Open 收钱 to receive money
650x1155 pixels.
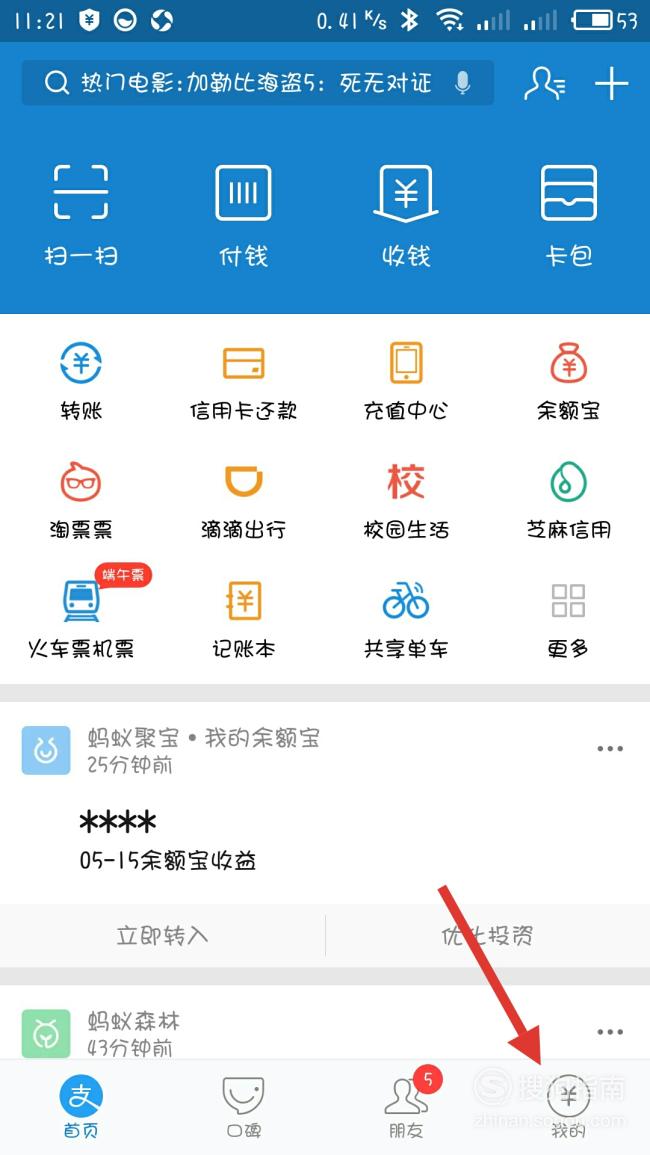click(406, 216)
